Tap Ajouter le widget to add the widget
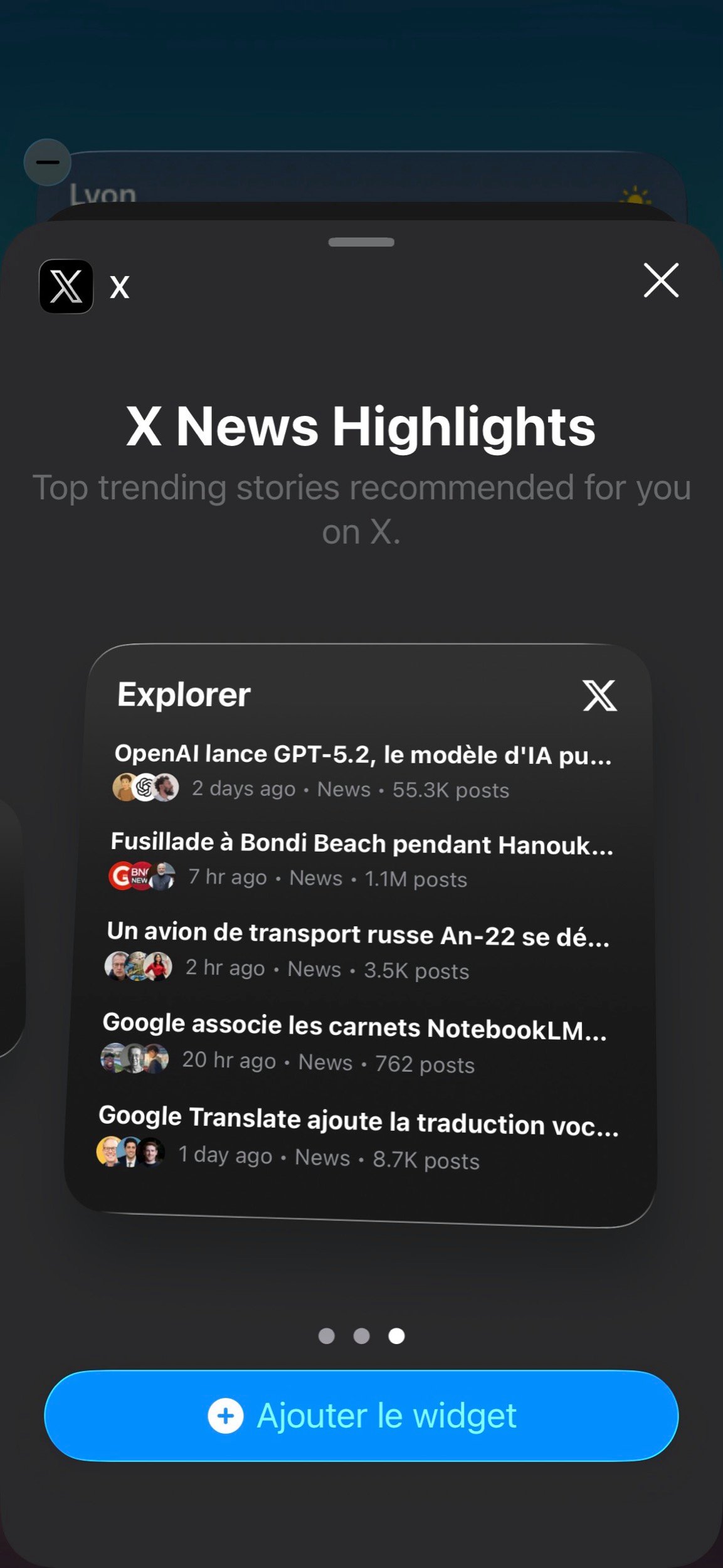 tap(361, 1415)
